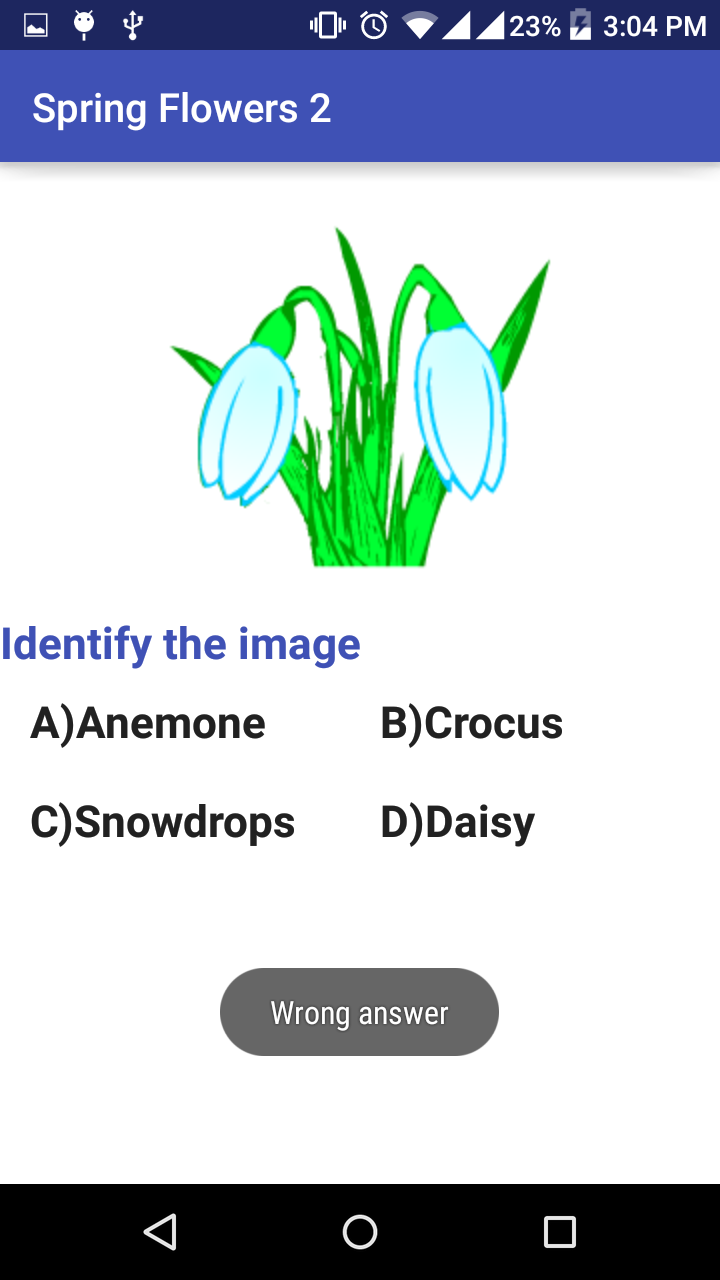
Task: Select answer C) Snowdrops
Action: coord(162,821)
